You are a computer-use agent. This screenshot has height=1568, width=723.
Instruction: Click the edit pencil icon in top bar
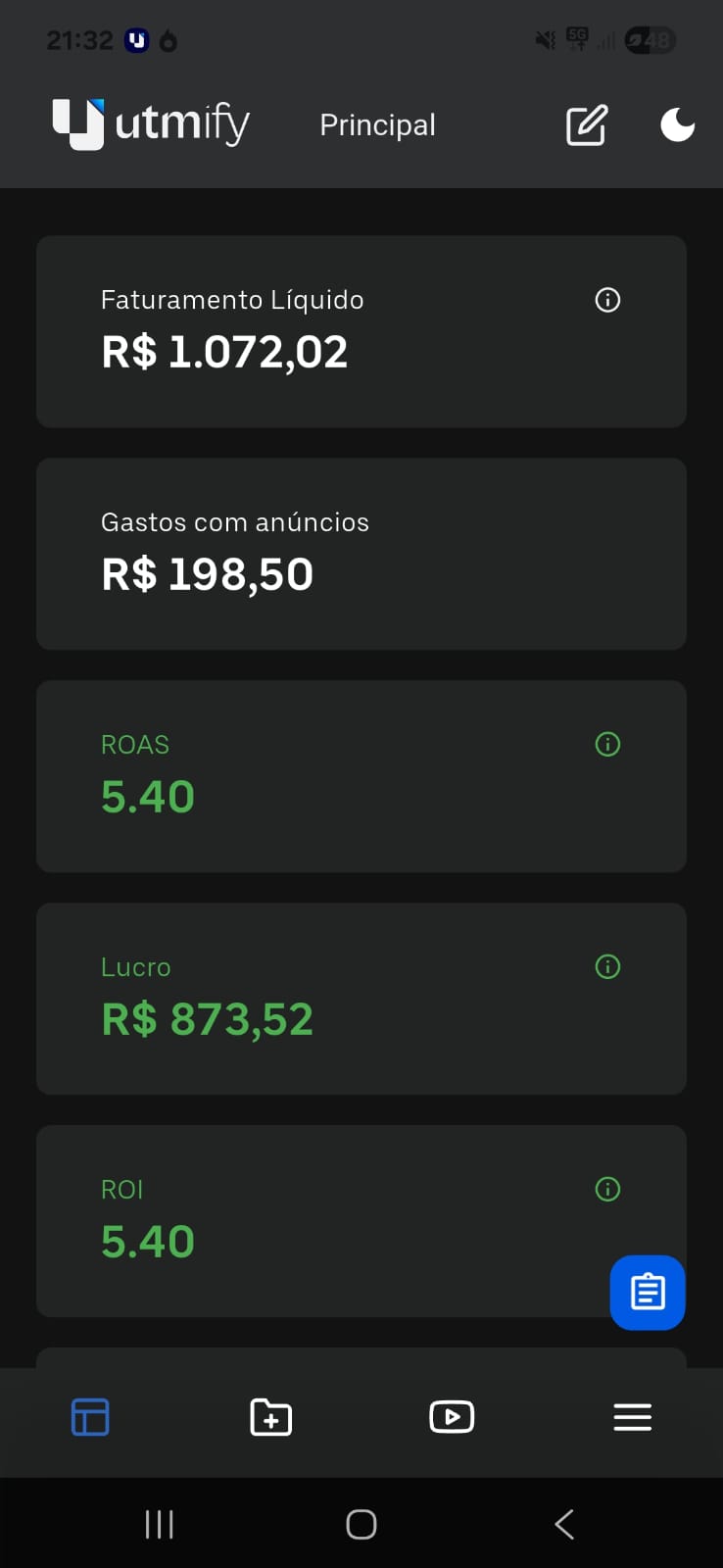[x=586, y=125]
